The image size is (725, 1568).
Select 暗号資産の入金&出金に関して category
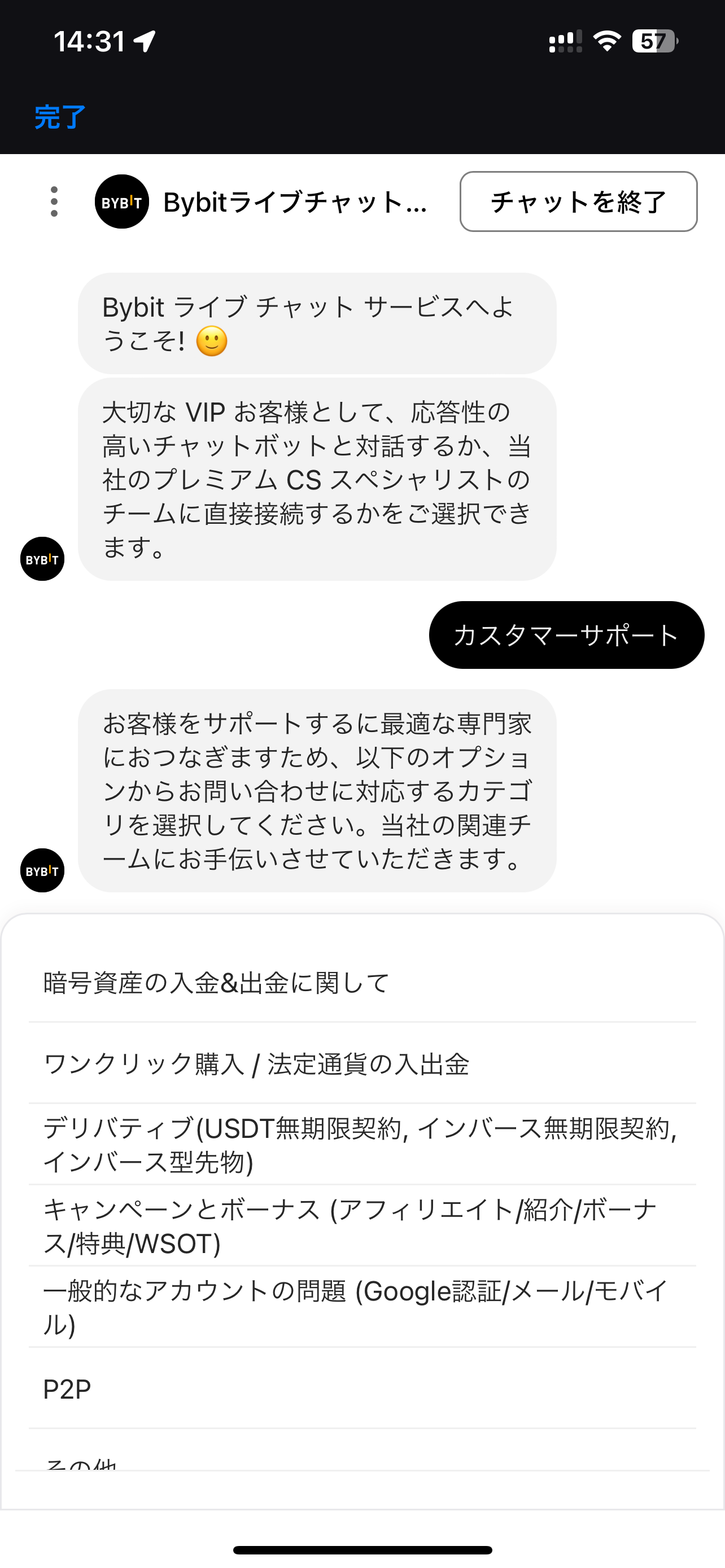tap(361, 983)
